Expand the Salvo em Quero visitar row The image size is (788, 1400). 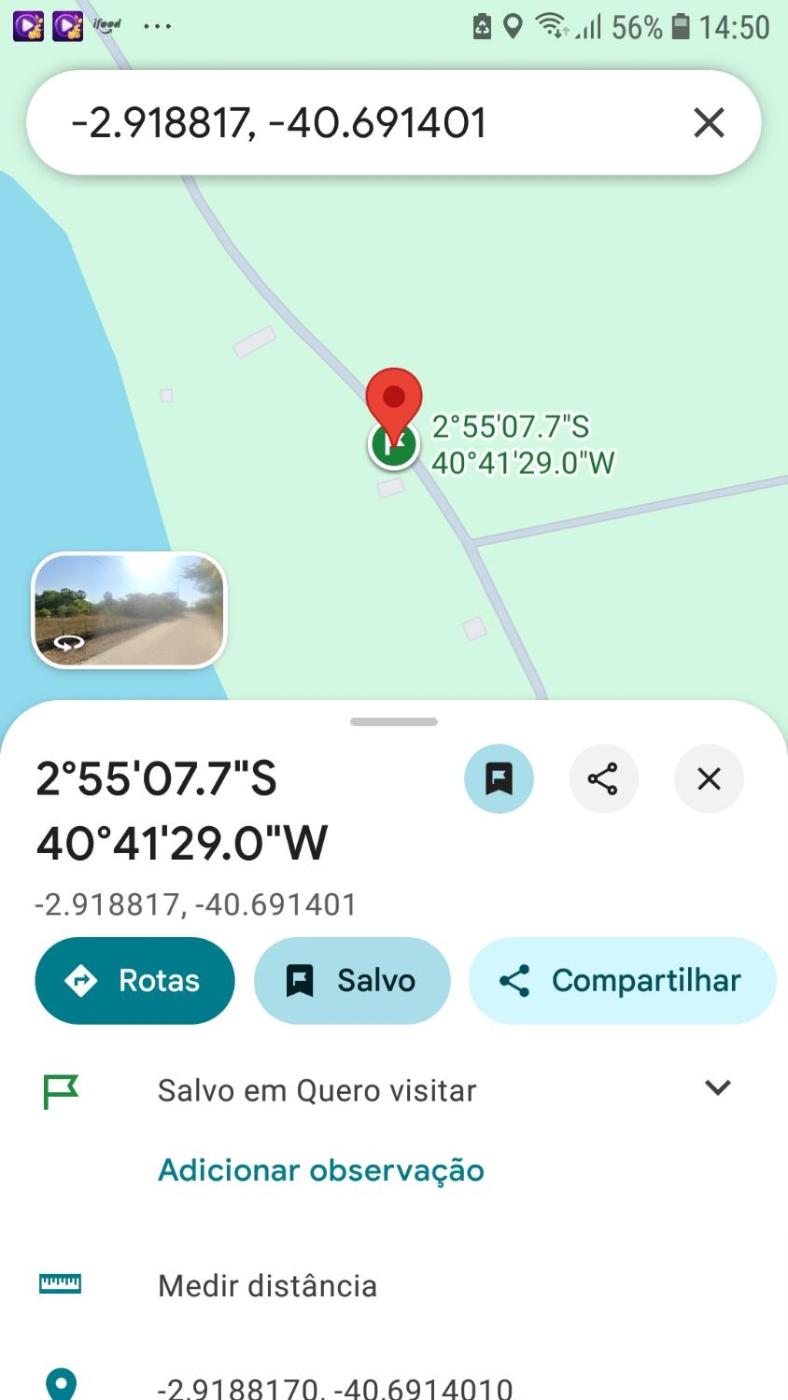tap(717, 1088)
